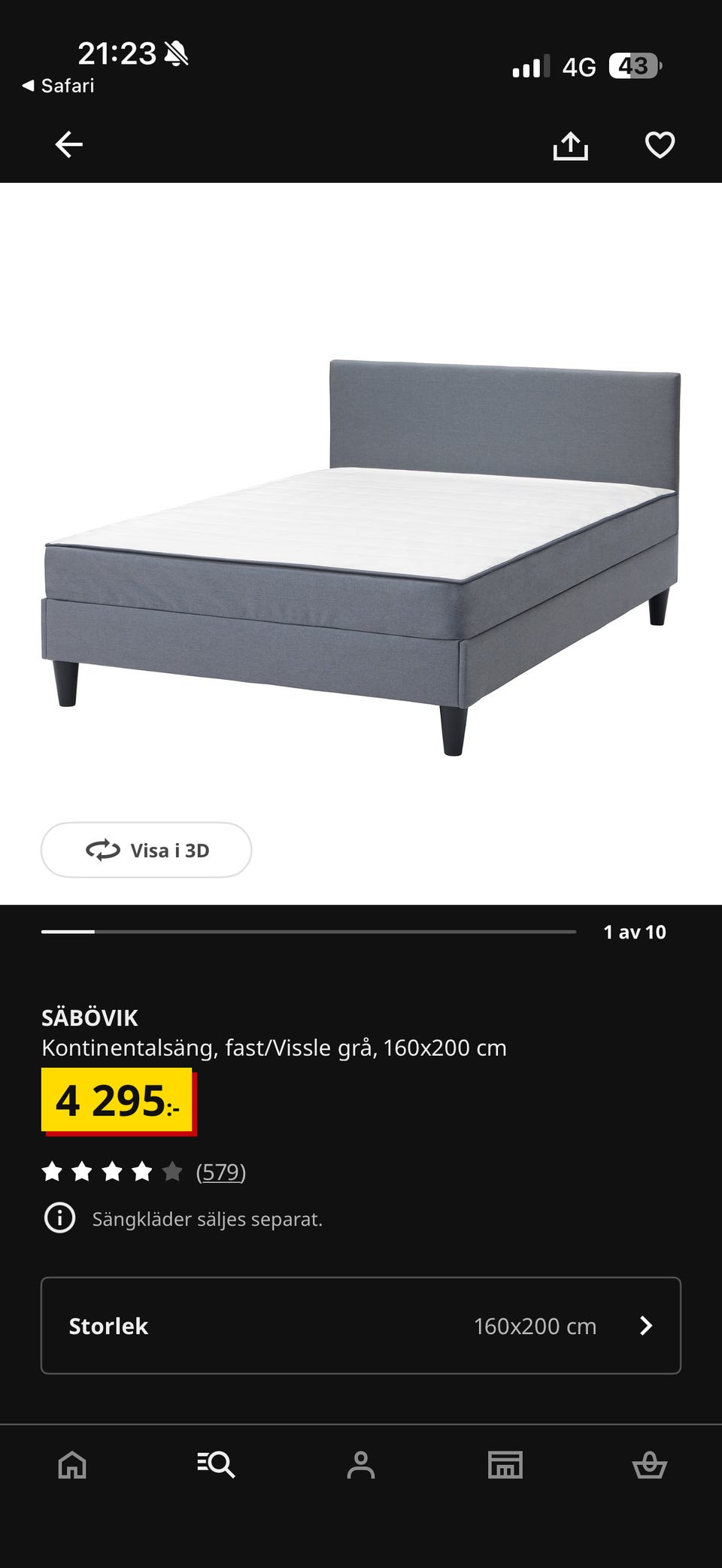The width and height of the screenshot is (722, 1568).
Task: Open the store tab
Action: [505, 1465]
